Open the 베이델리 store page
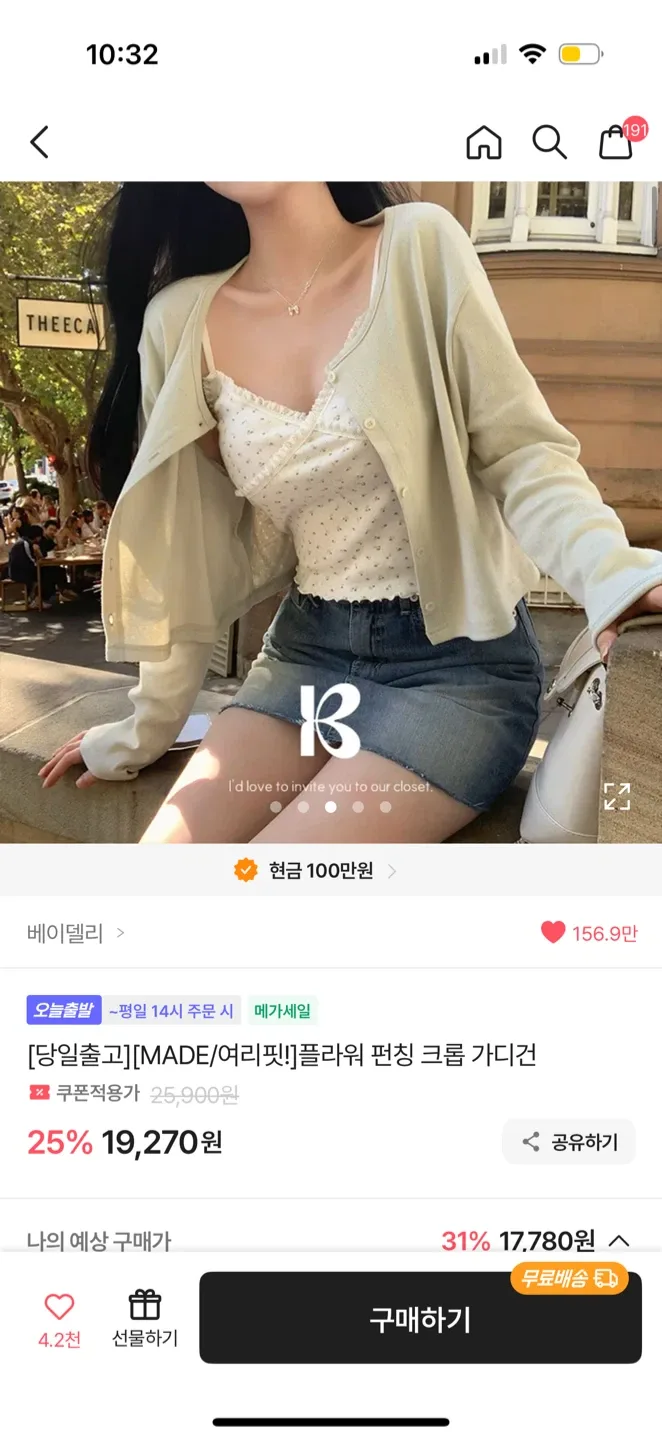 (x=75, y=933)
